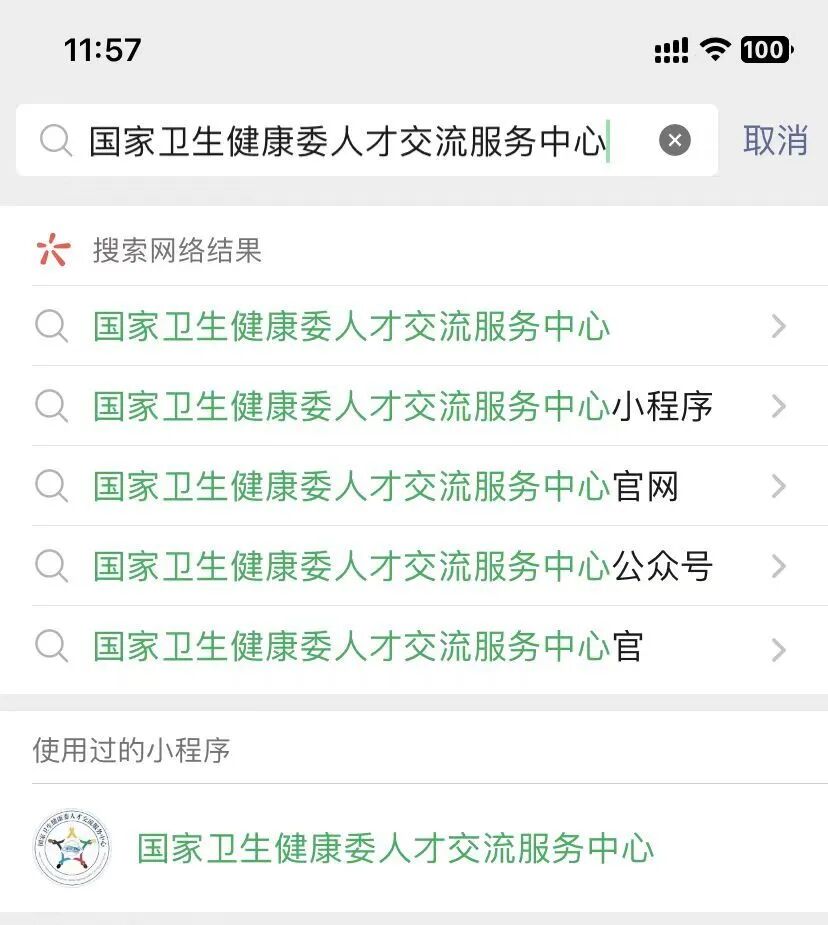Open the used mini program 国家卫生健康委人才交流服务中心
Viewport: 828px width, 925px height.
(395, 849)
